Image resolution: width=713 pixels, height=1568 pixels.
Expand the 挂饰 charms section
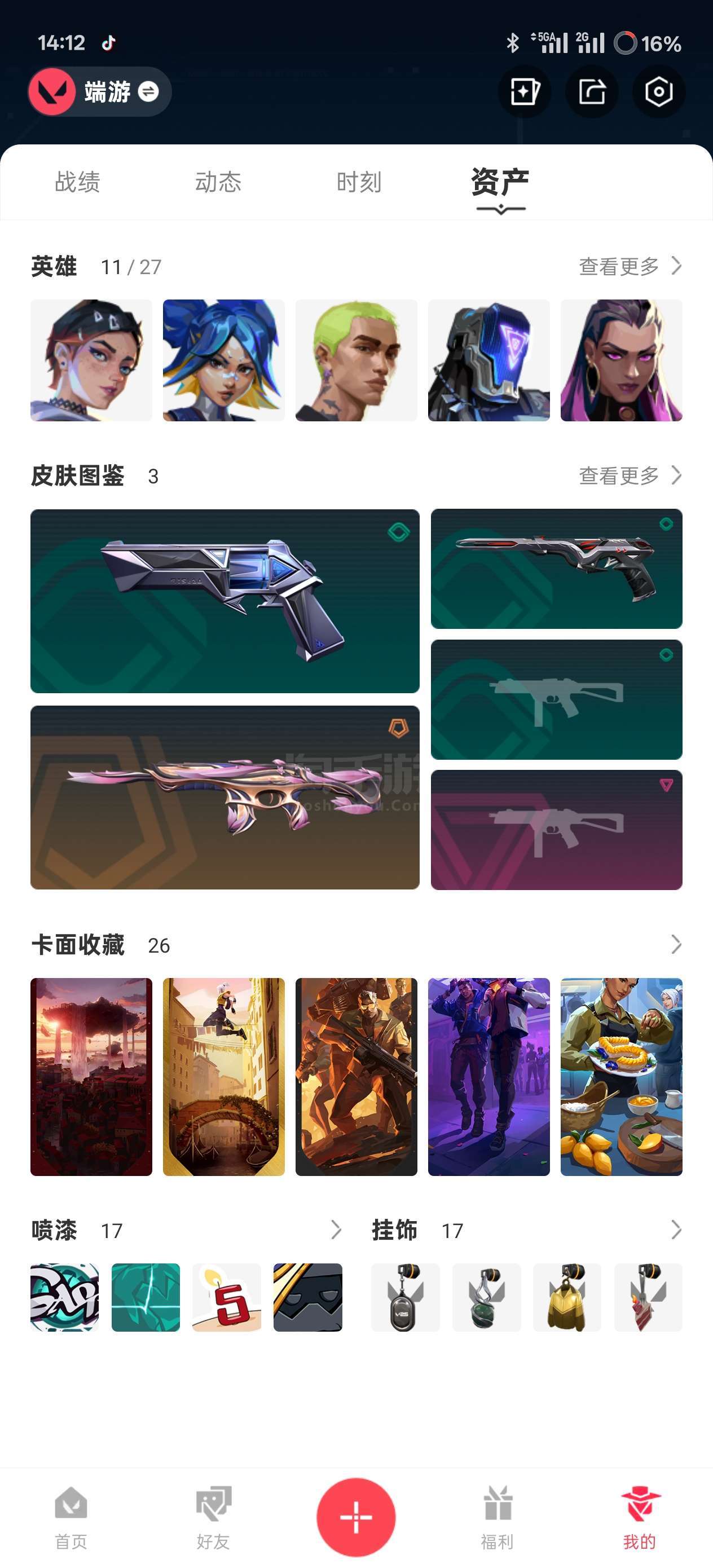[675, 1230]
